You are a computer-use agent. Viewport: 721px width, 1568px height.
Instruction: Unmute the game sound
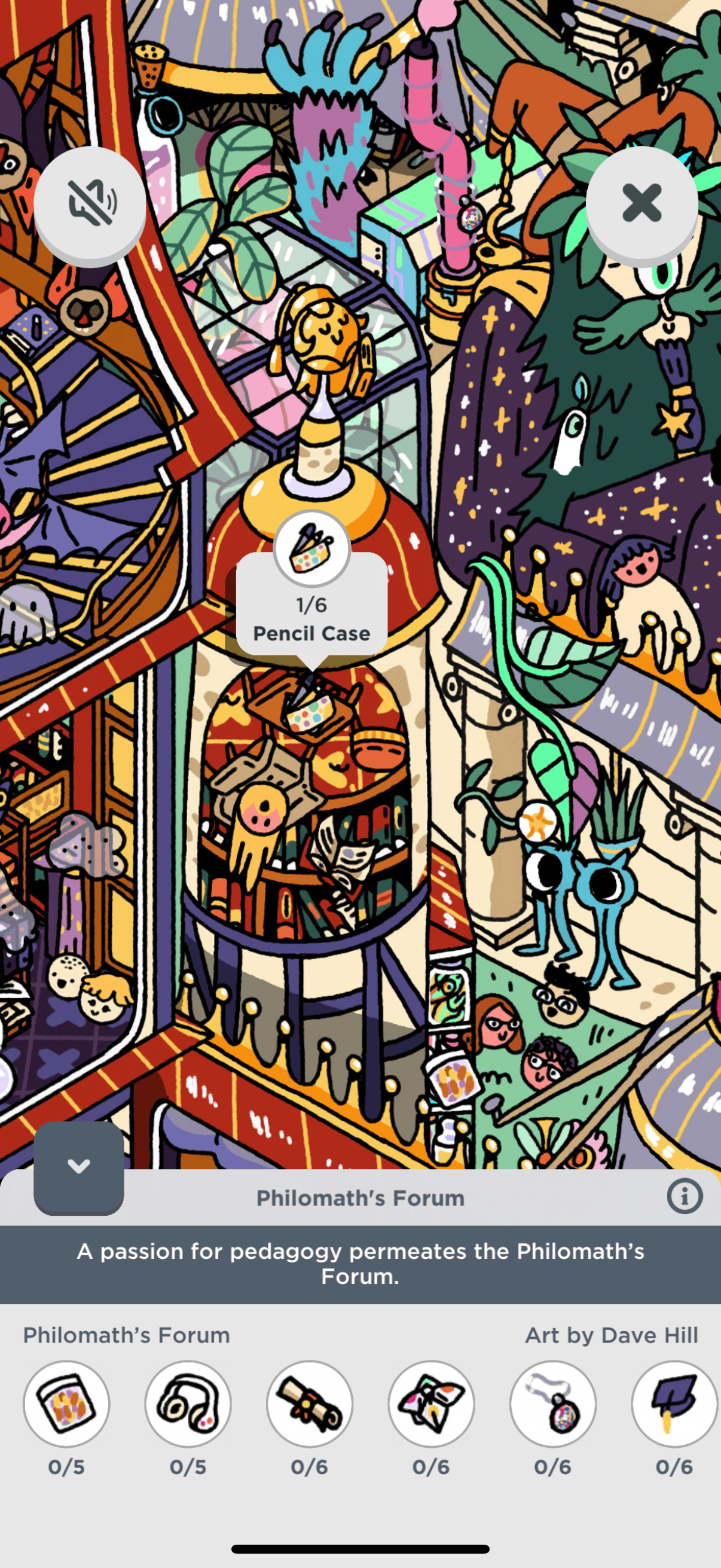tap(90, 204)
